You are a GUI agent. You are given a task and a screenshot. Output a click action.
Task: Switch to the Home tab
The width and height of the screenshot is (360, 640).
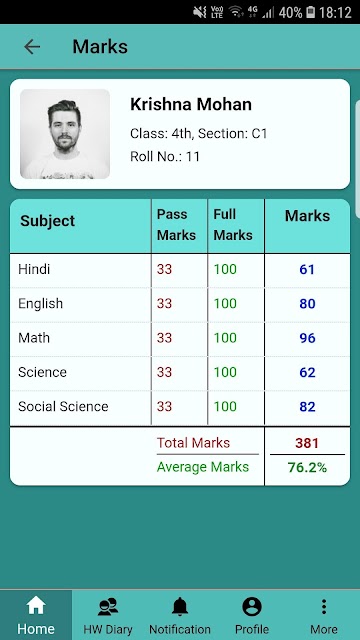click(x=36, y=615)
